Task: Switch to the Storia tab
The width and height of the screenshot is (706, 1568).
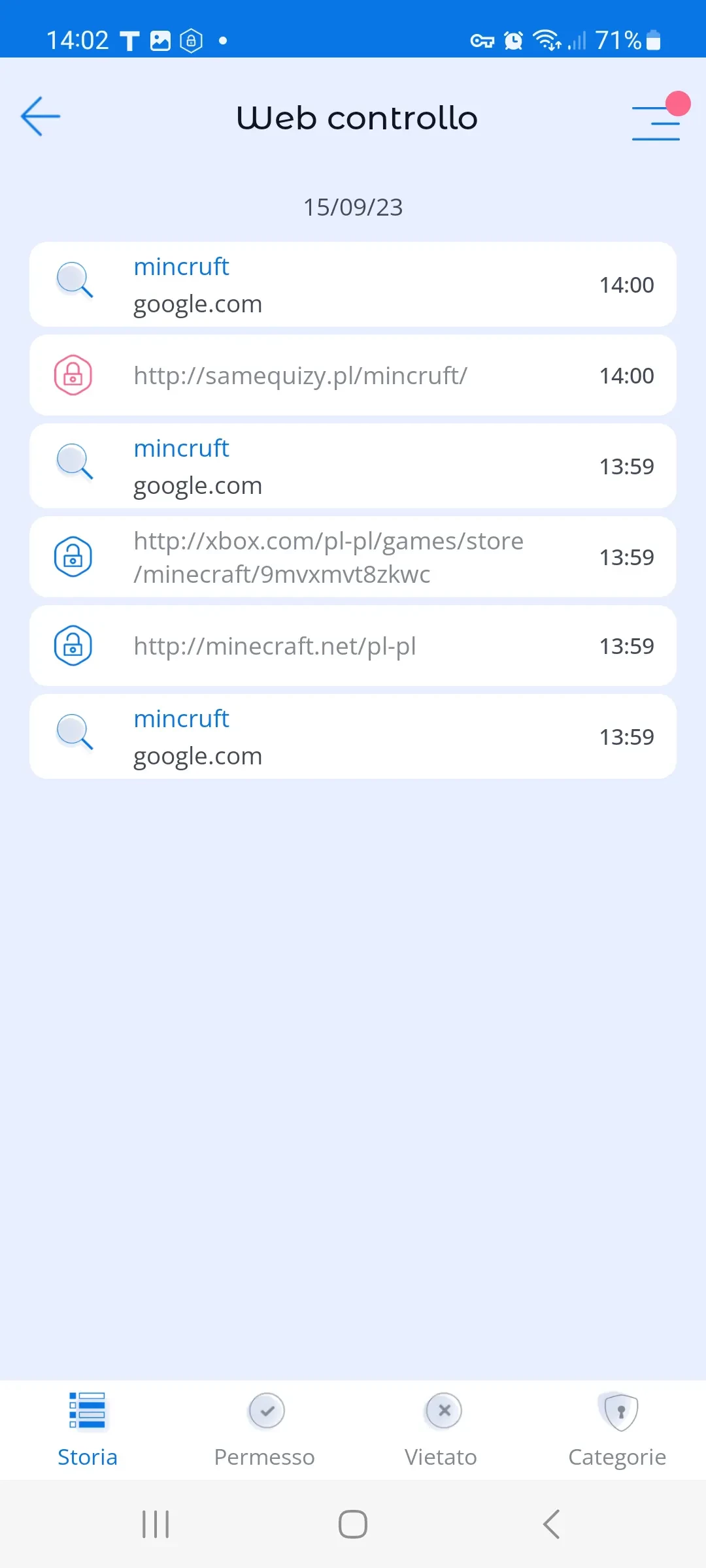Action: (88, 1429)
